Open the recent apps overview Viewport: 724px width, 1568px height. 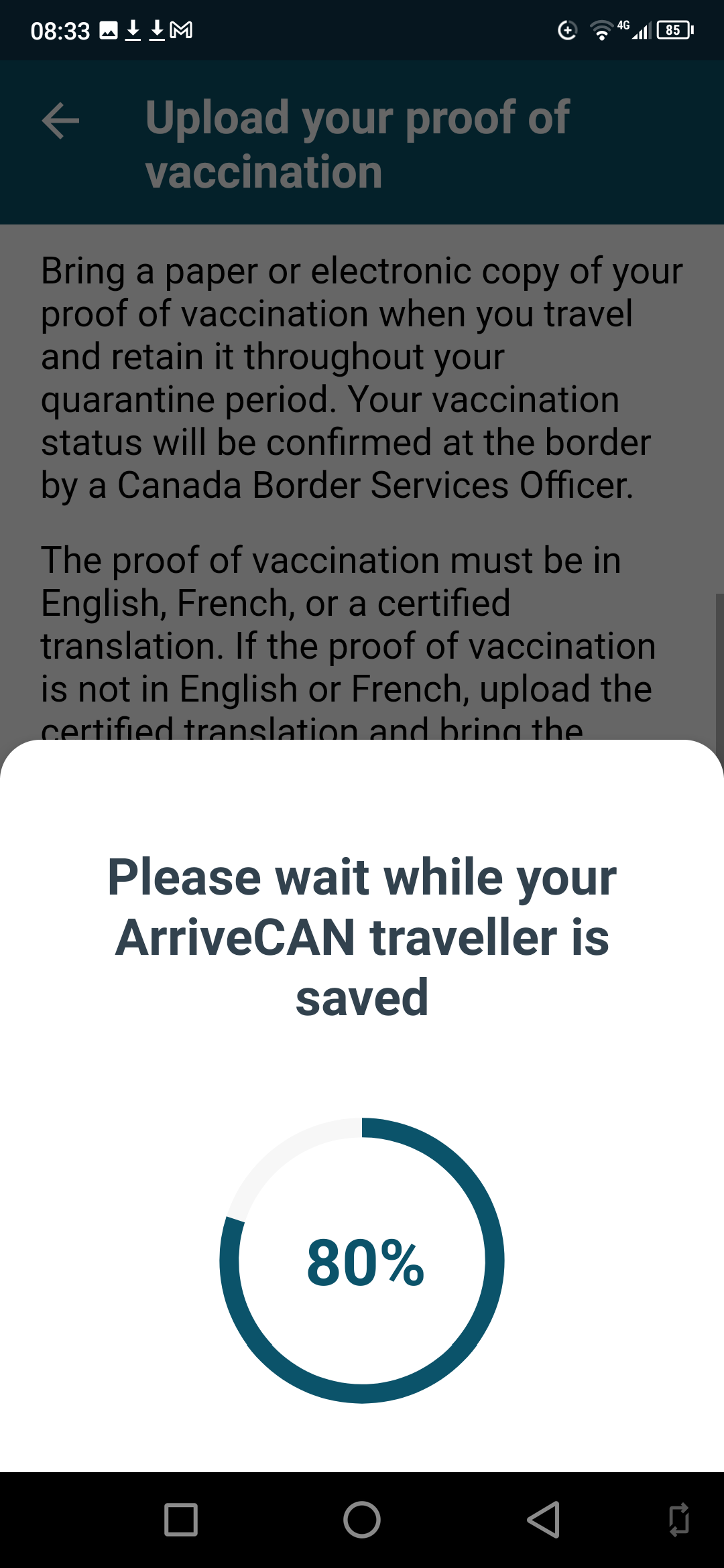180,1519
